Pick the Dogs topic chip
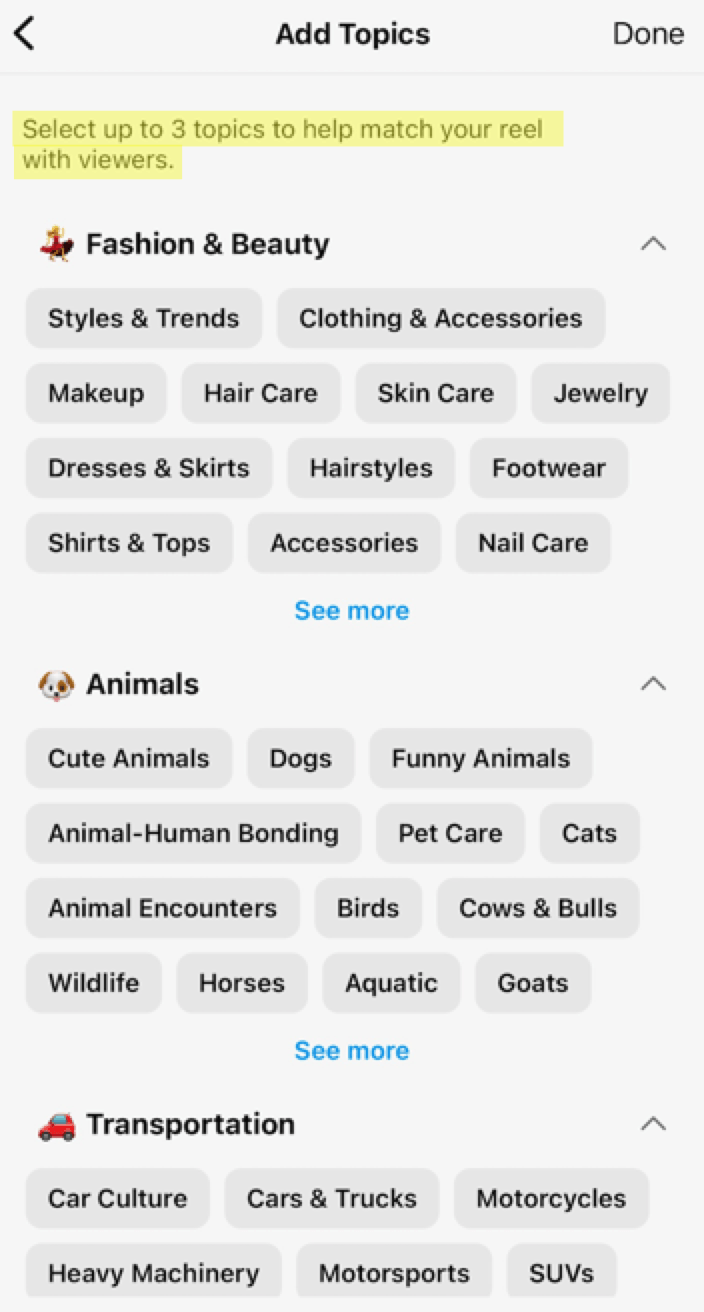This screenshot has width=704, height=1312. [x=300, y=758]
